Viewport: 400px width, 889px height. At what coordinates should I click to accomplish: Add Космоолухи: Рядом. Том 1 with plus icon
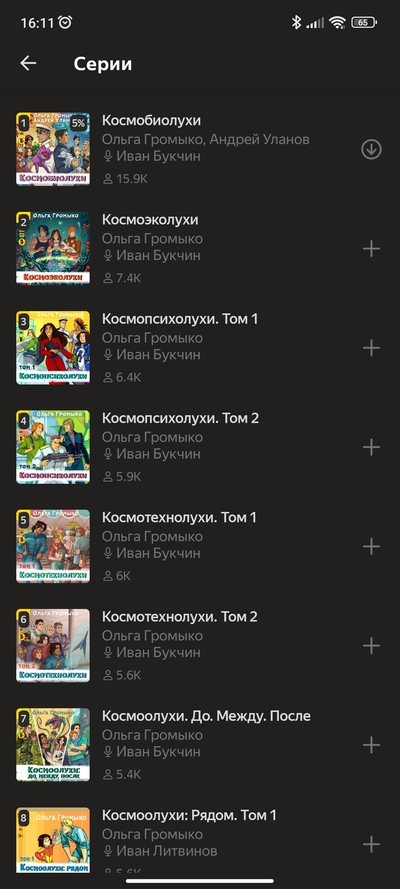click(x=371, y=844)
